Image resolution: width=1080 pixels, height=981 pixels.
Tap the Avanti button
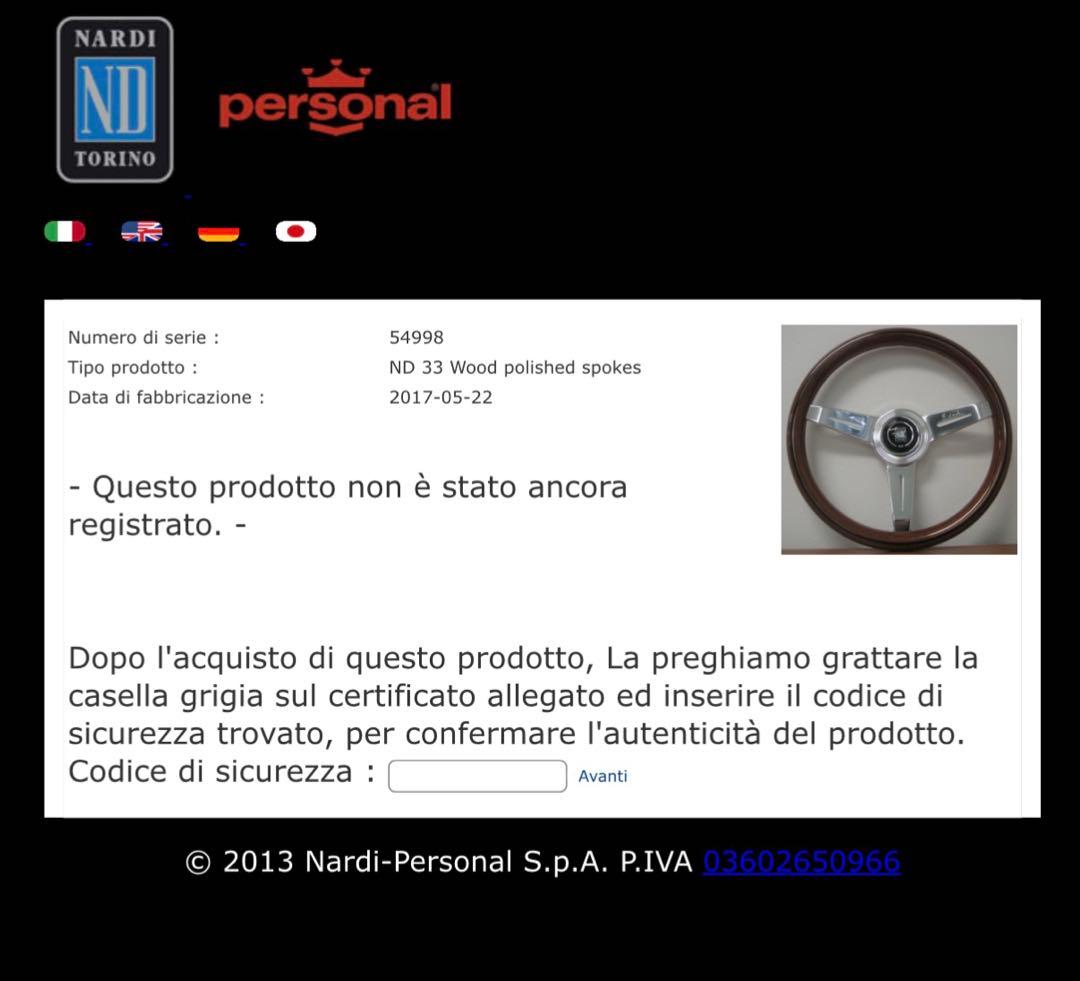(x=603, y=776)
